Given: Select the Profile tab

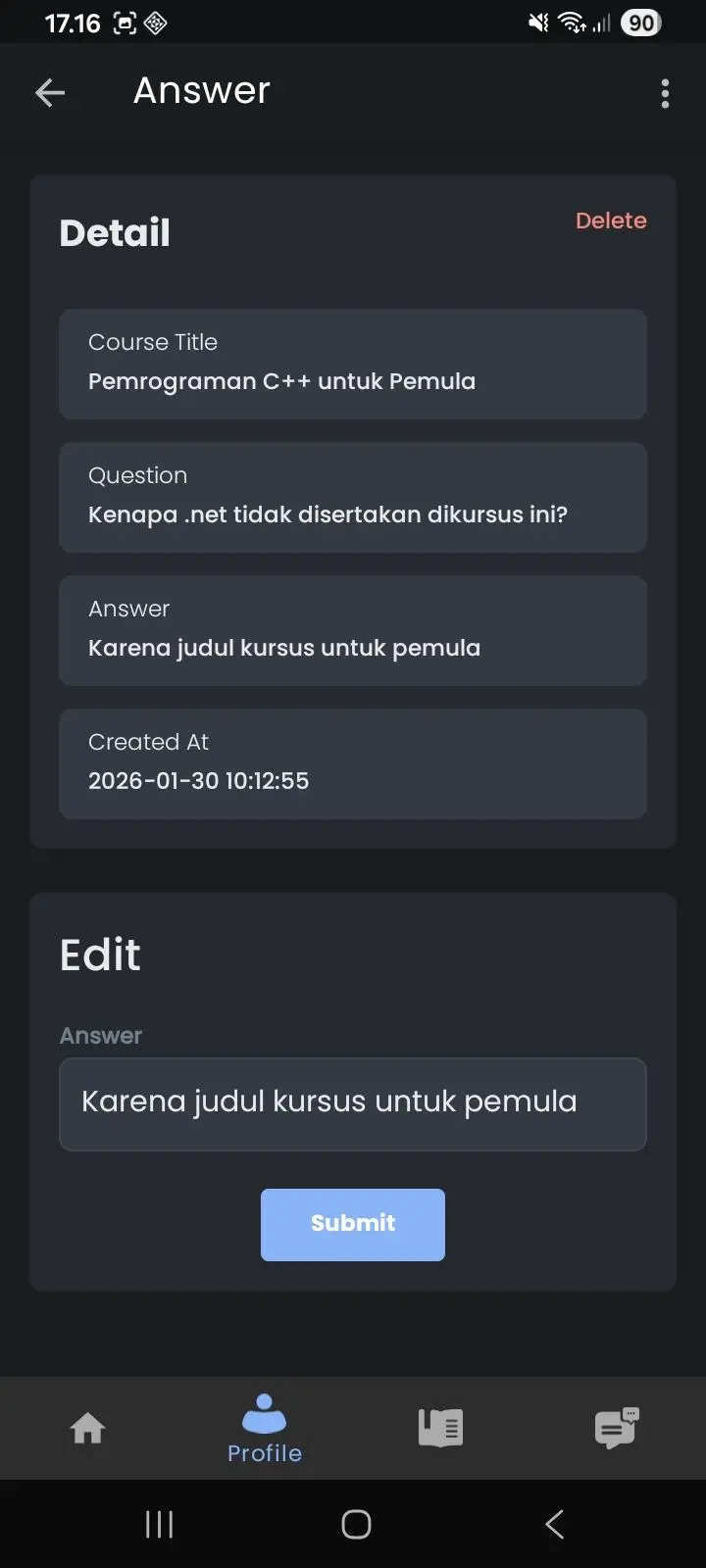Looking at the screenshot, I should 265,1429.
